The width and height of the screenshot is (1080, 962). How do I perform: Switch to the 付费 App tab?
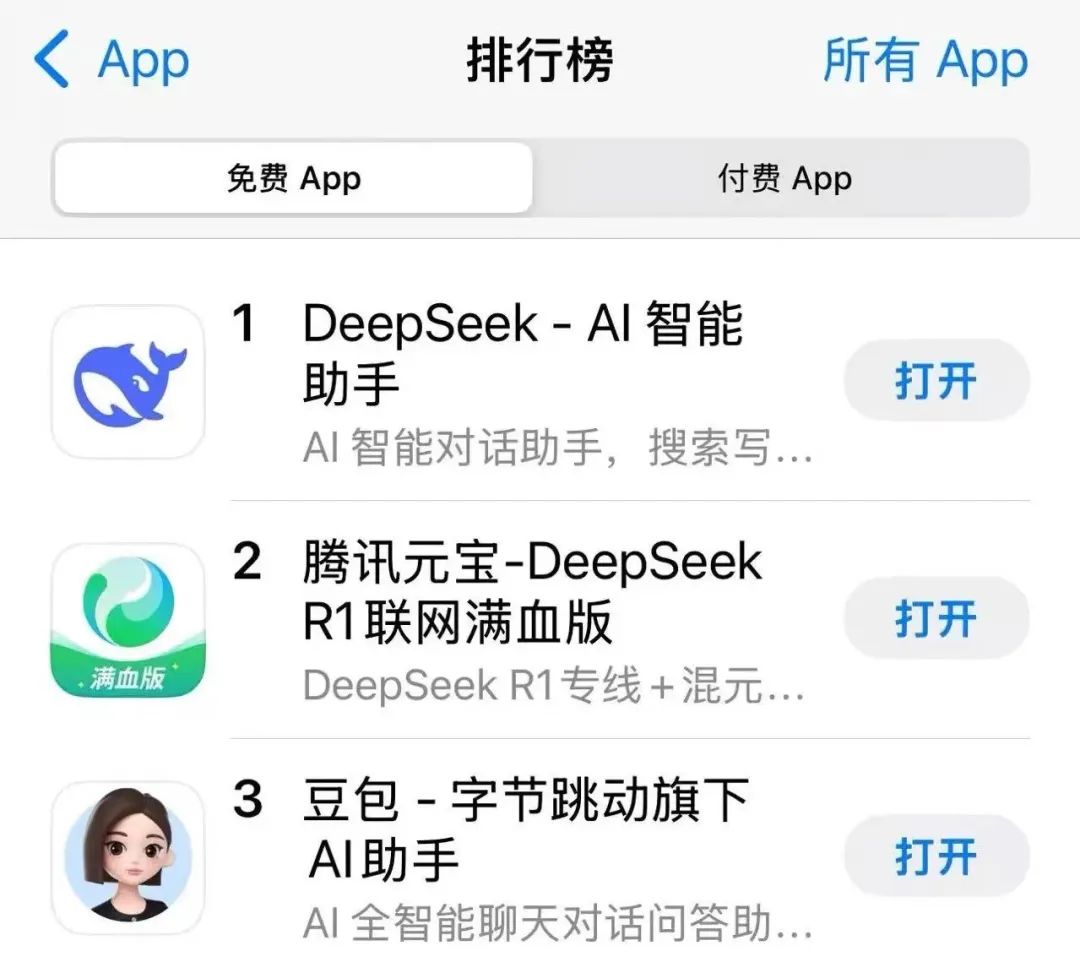coord(784,179)
